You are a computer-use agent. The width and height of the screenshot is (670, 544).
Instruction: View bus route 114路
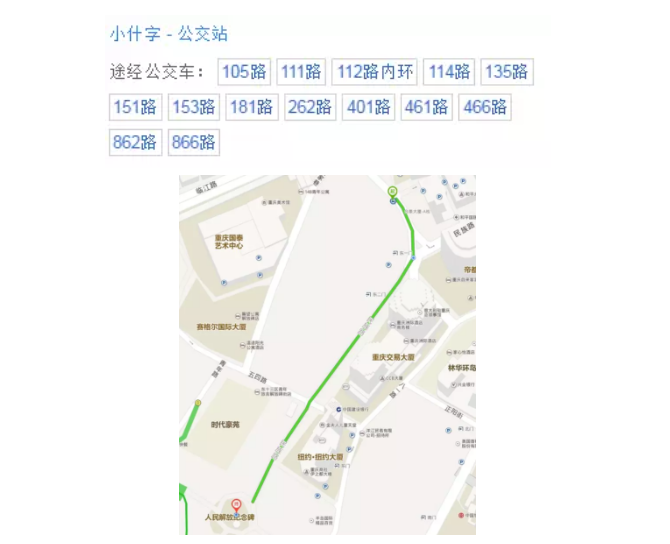(449, 72)
